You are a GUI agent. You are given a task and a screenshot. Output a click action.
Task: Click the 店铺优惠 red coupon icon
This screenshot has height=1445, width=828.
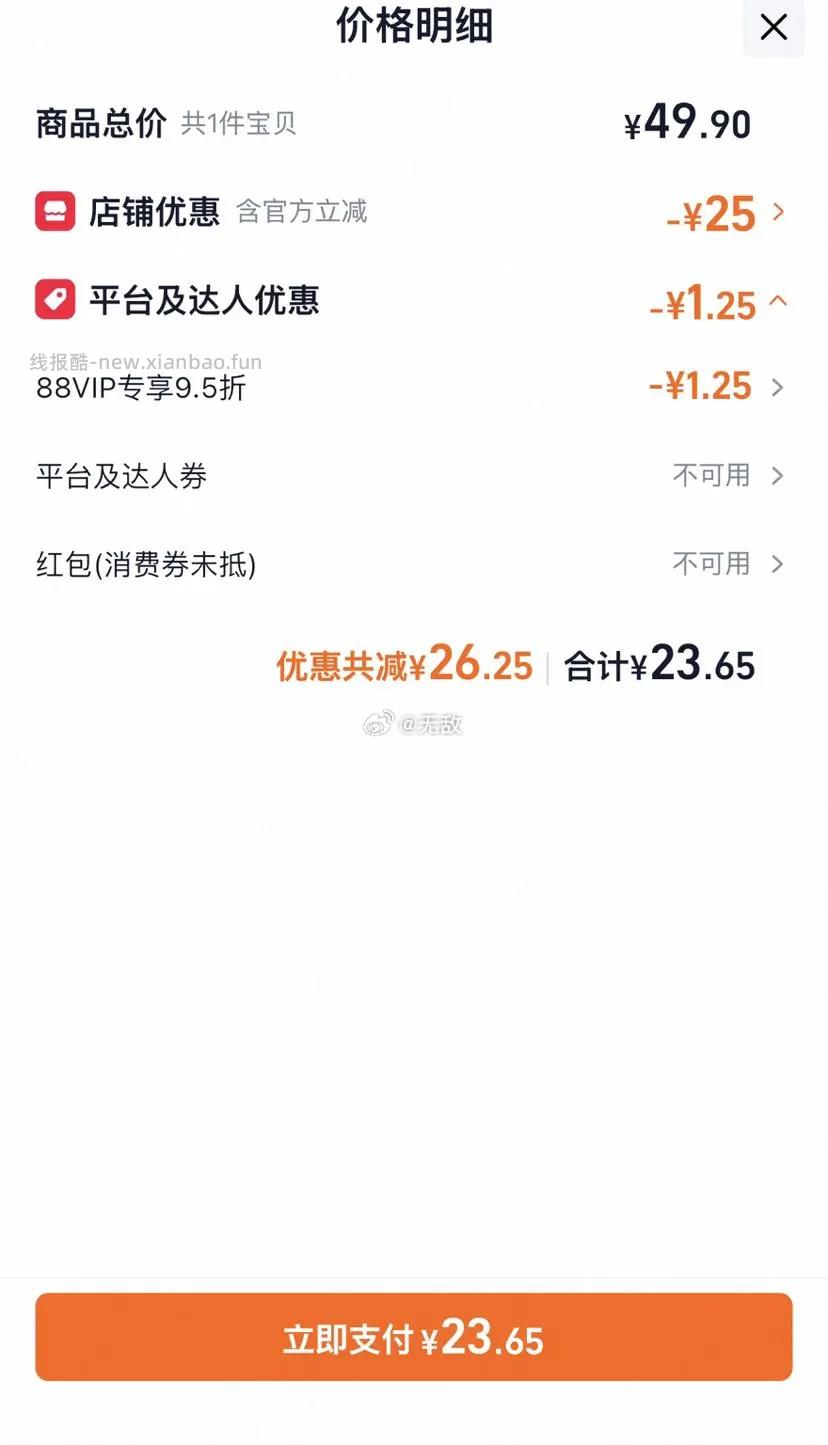coord(57,212)
